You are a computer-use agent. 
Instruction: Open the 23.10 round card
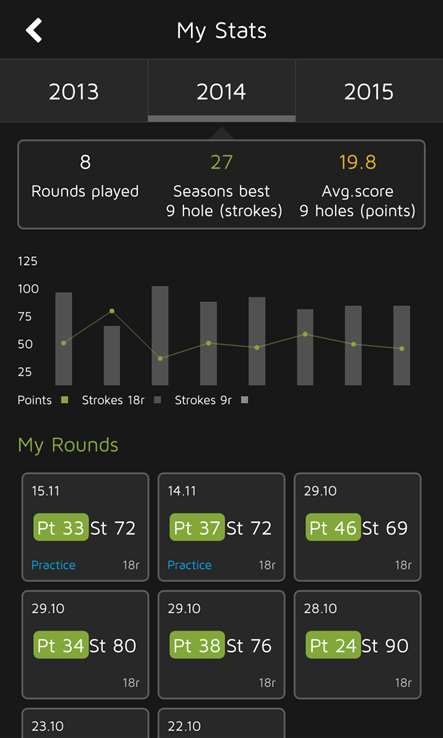point(85,723)
